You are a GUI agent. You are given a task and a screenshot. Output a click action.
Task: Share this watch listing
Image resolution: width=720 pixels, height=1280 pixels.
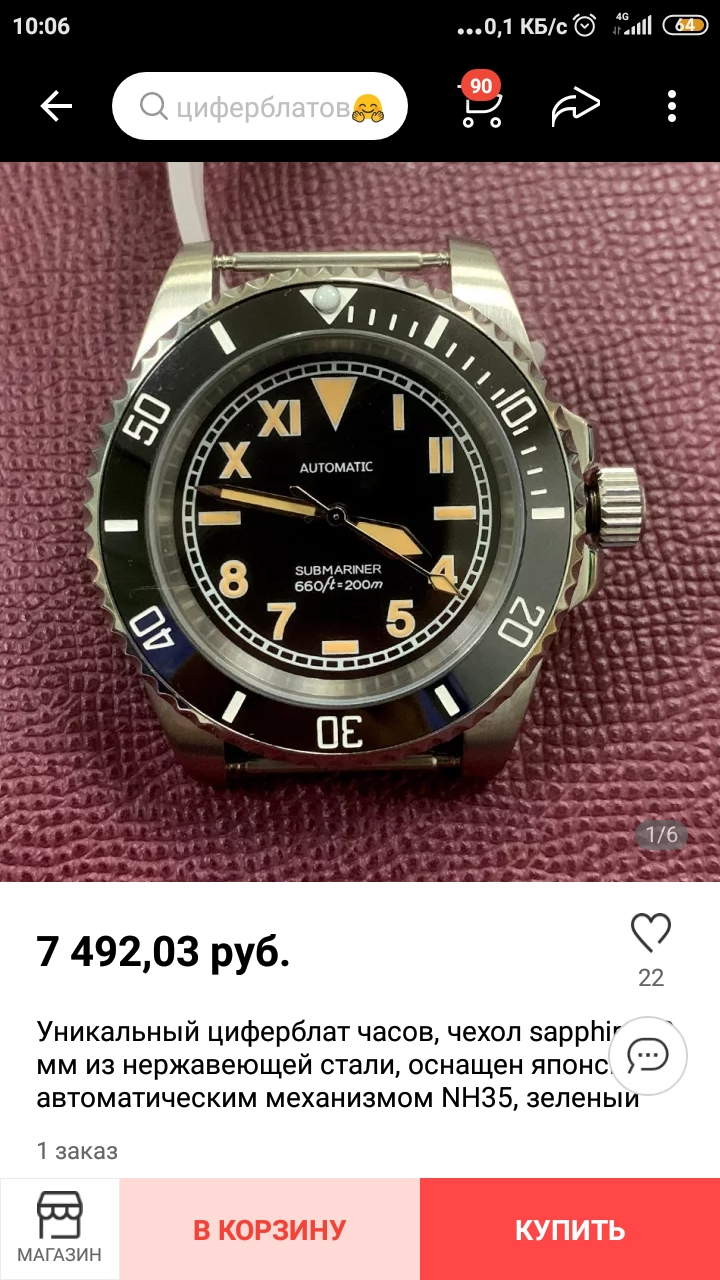point(575,107)
